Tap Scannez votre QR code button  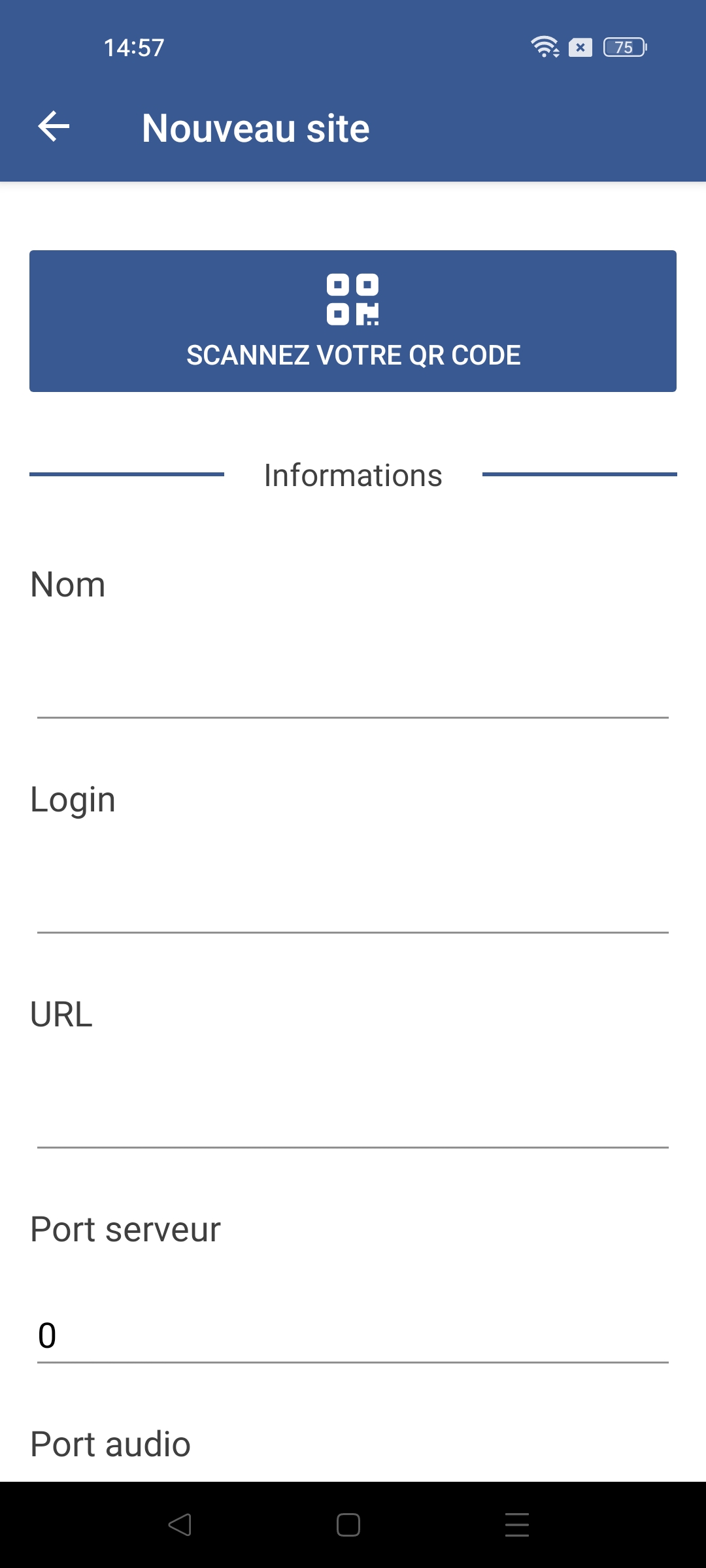(353, 321)
